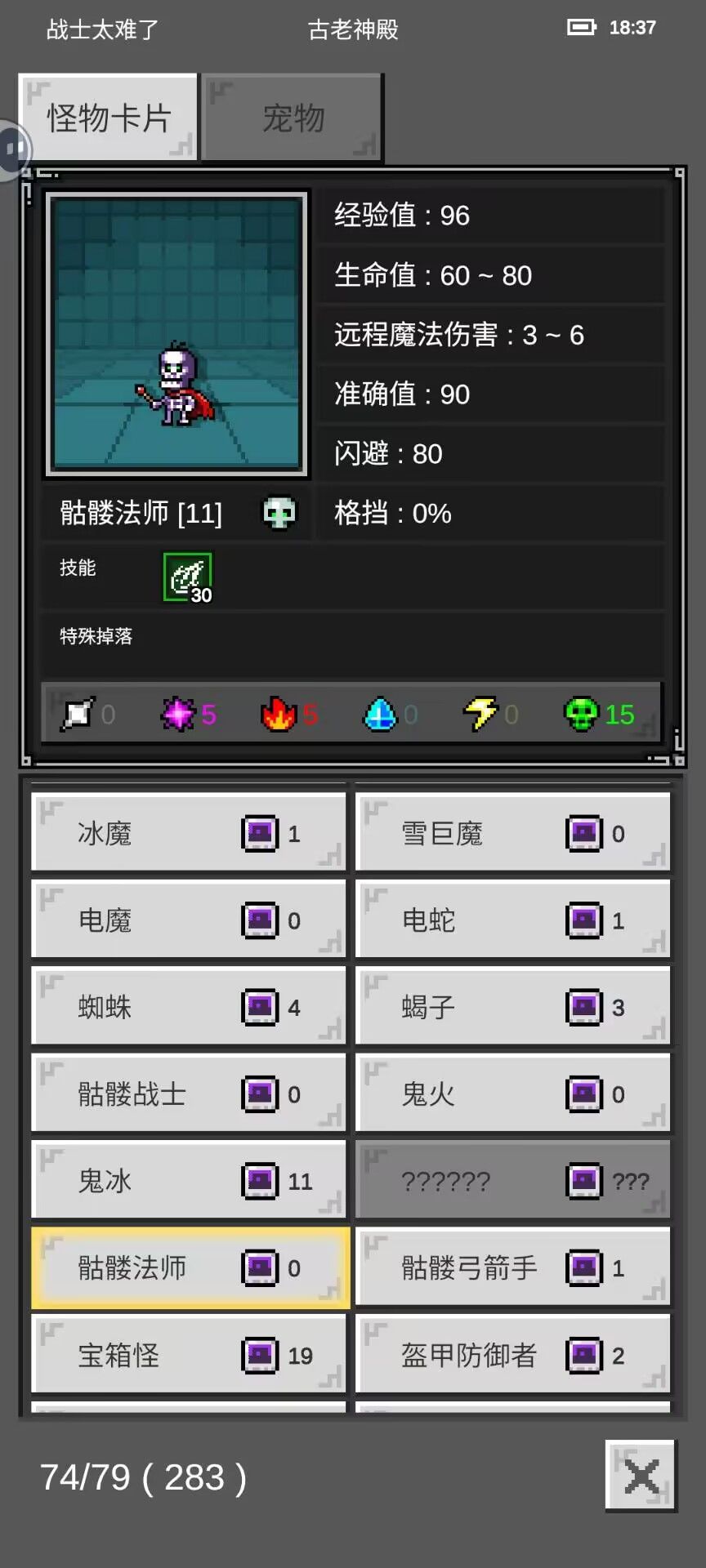Click the white physical damage icon
This screenshot has width=706, height=1568.
78,713
